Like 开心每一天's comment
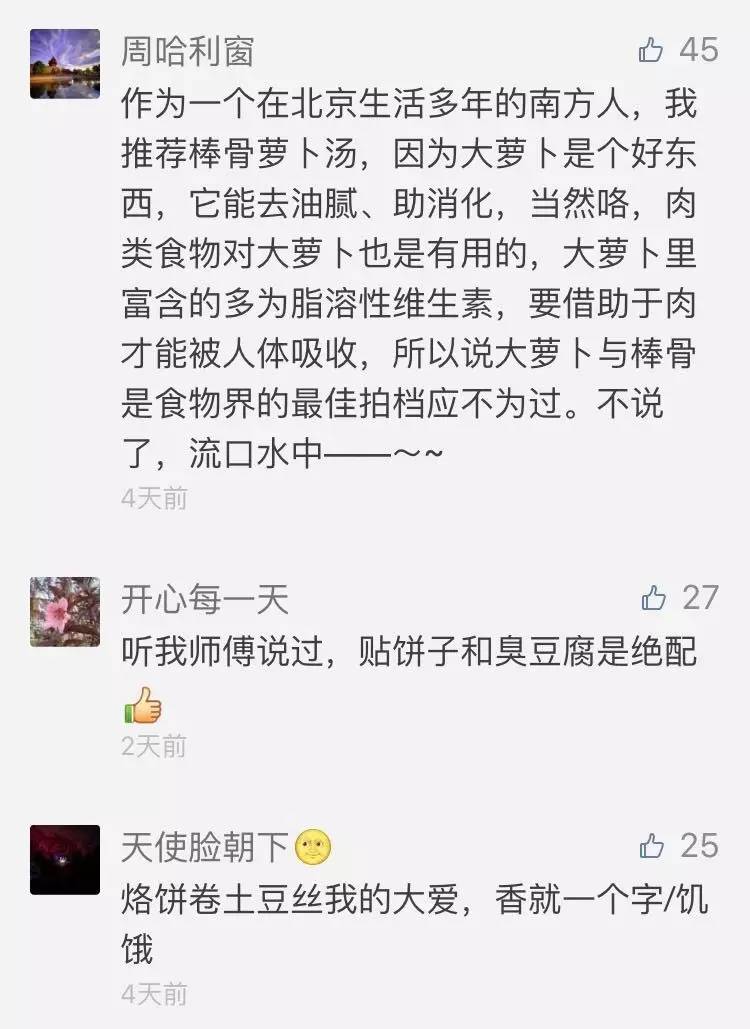Image resolution: width=750 pixels, height=1029 pixels. click(x=654, y=598)
